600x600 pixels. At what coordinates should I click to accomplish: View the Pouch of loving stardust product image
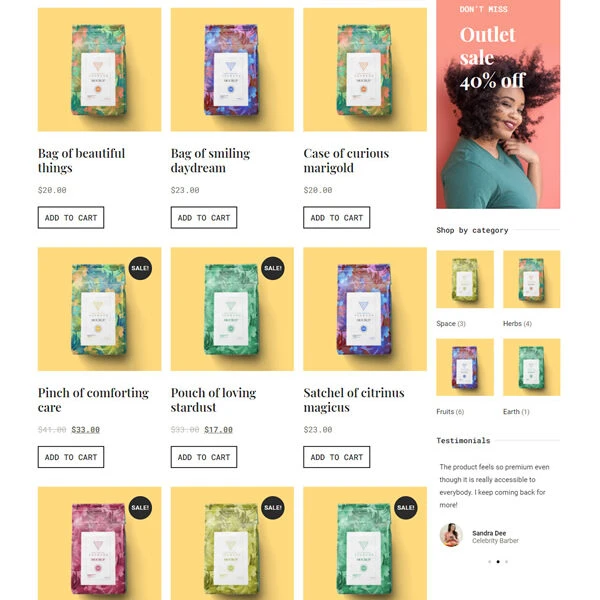[x=232, y=309]
